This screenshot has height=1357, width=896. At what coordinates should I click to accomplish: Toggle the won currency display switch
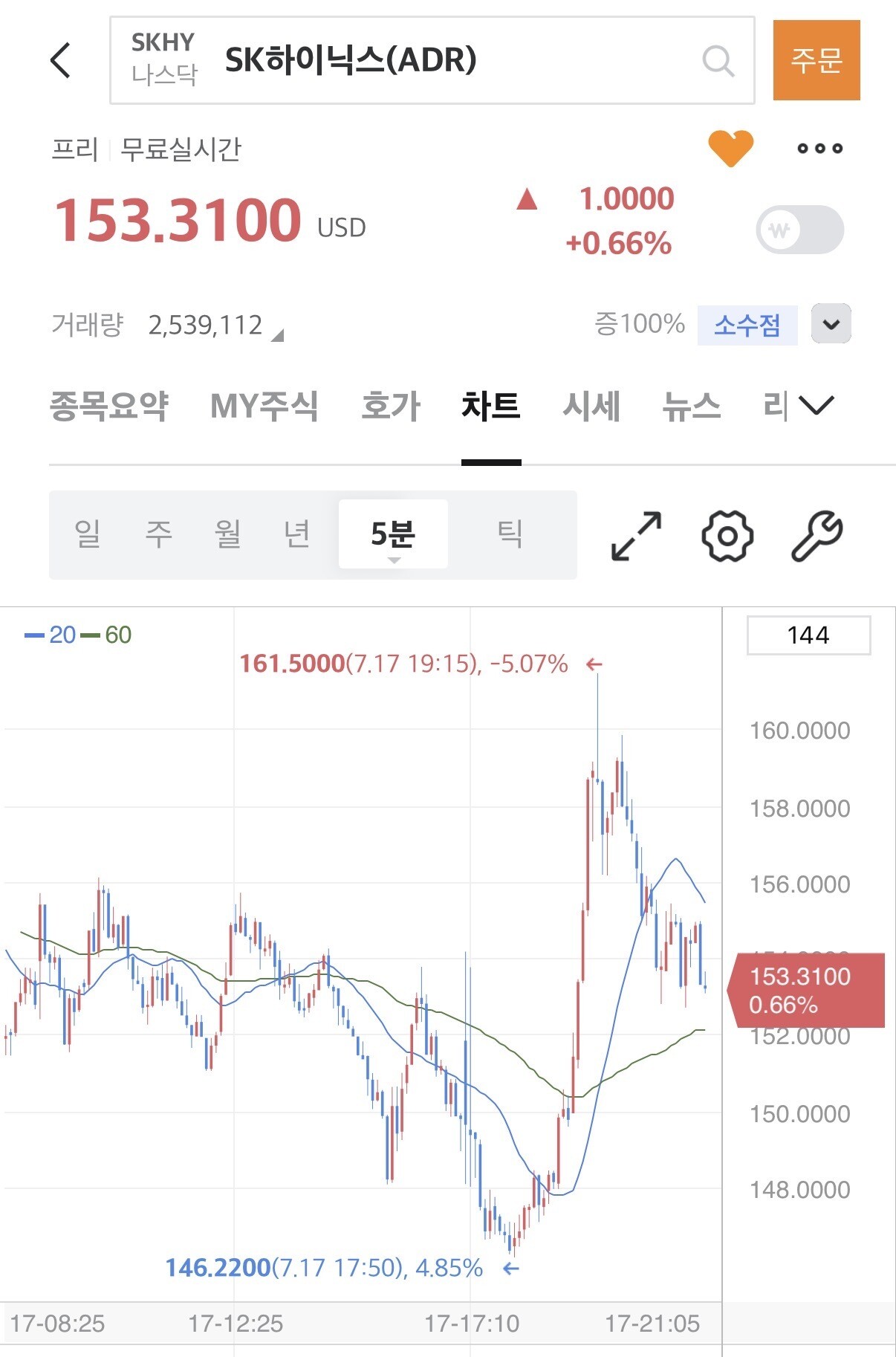[x=799, y=230]
